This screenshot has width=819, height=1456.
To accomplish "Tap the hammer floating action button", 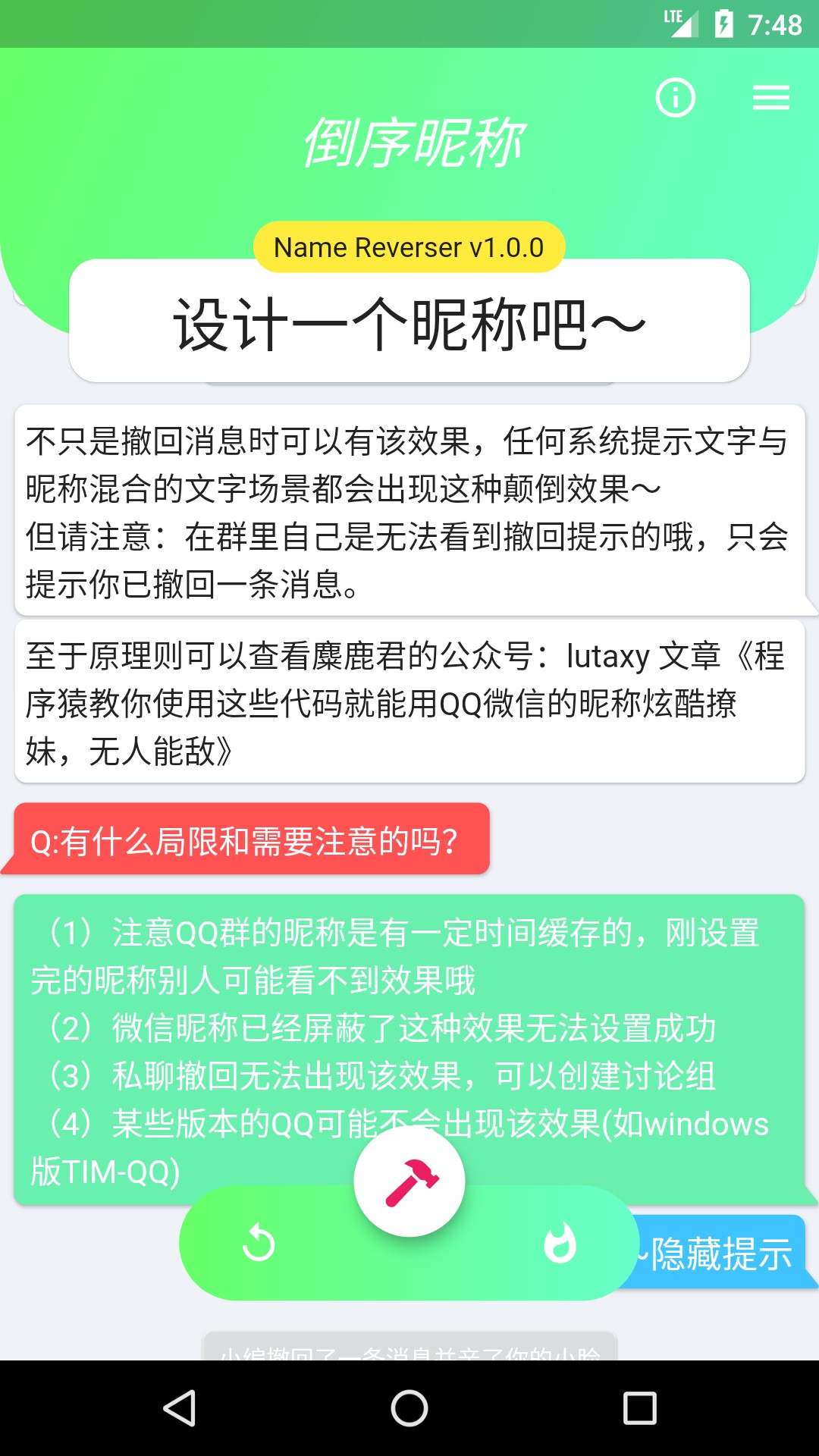I will (x=409, y=1181).
